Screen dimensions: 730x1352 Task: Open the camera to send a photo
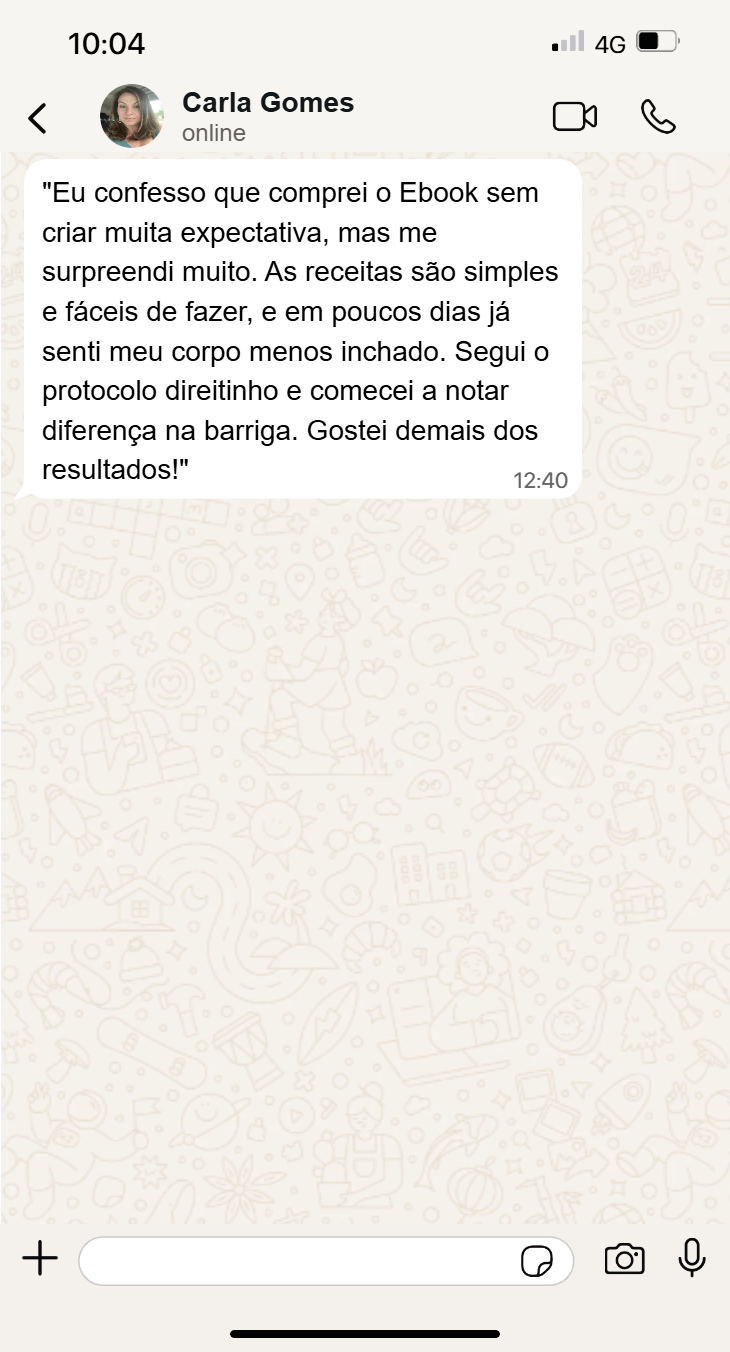(625, 1259)
